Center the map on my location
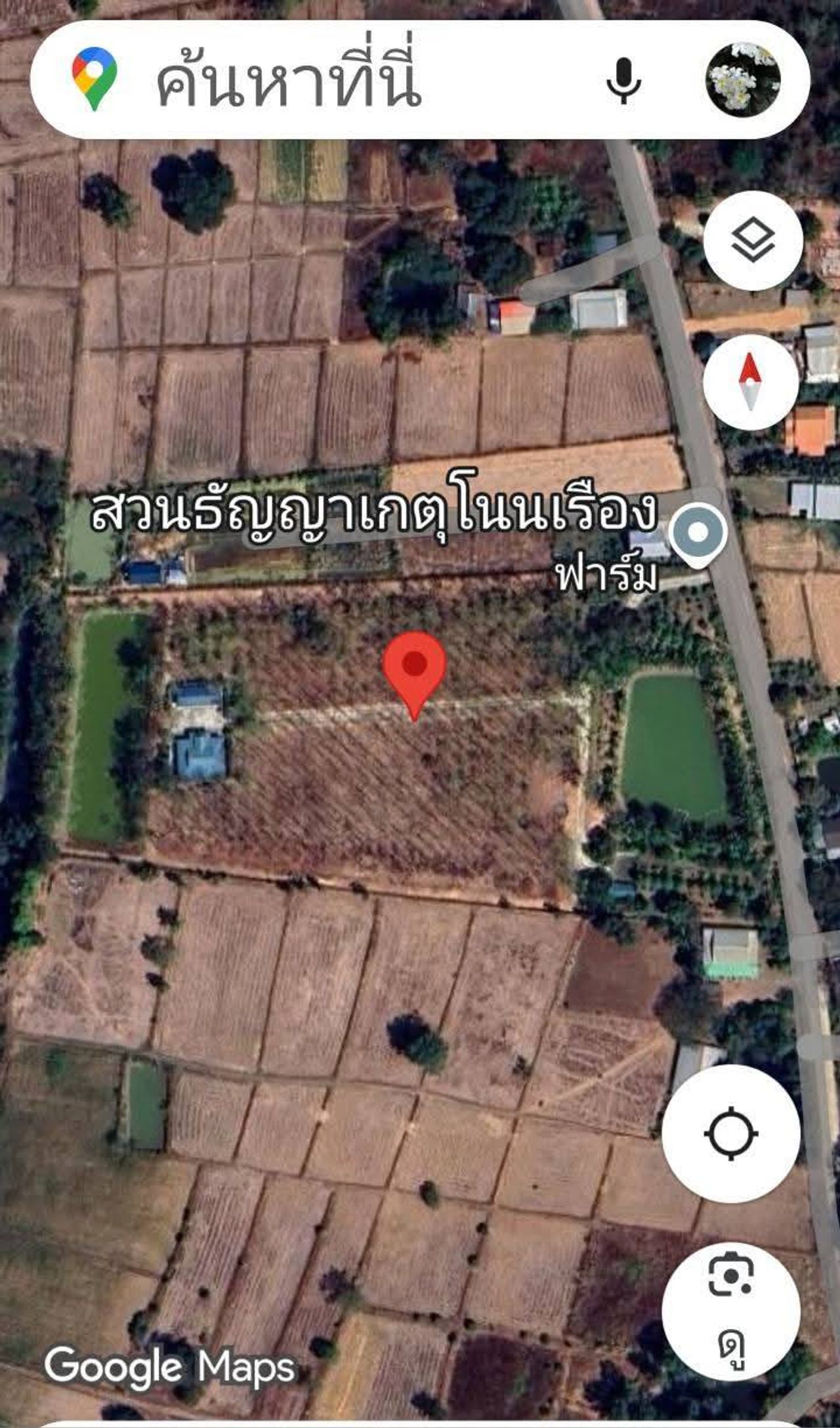 tap(731, 1133)
